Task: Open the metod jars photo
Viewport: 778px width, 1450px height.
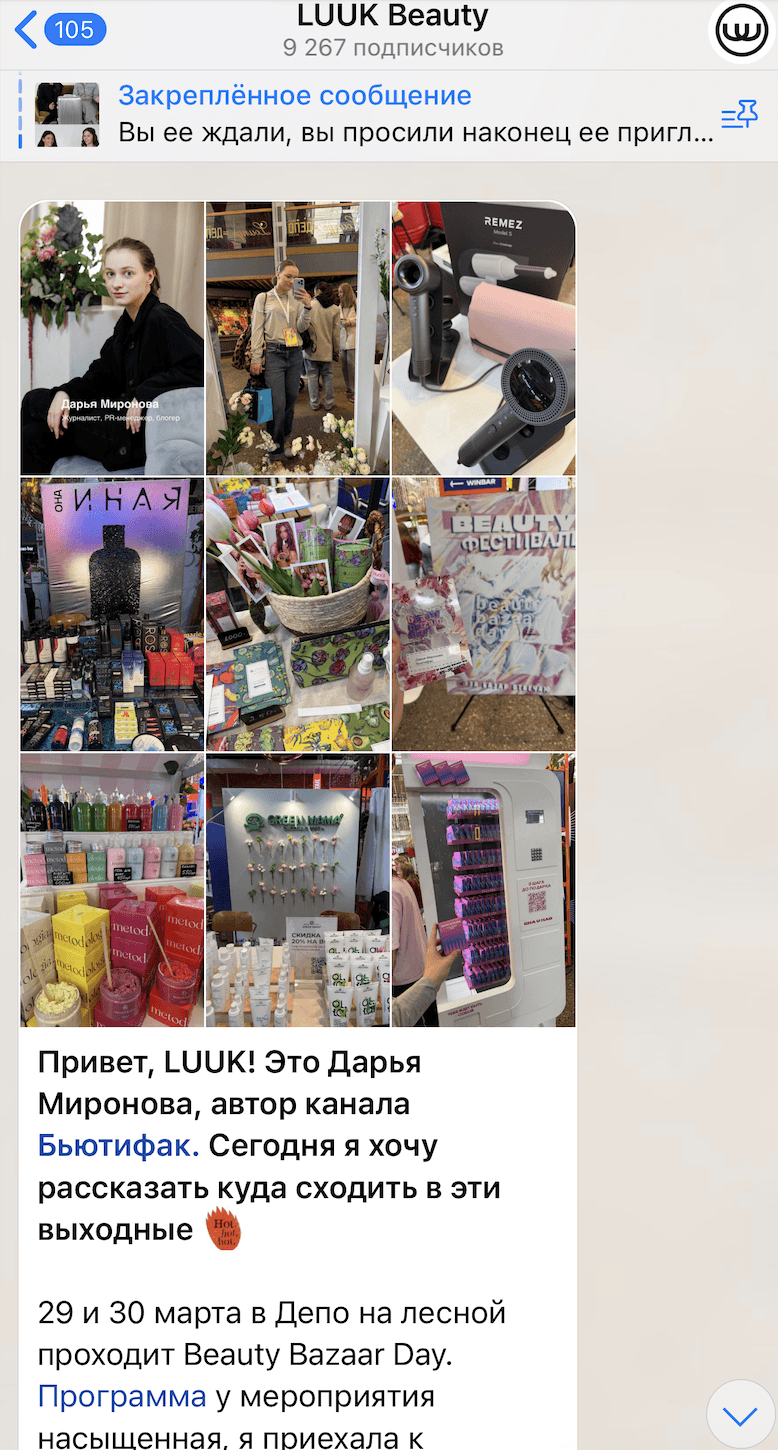Action: click(112, 890)
